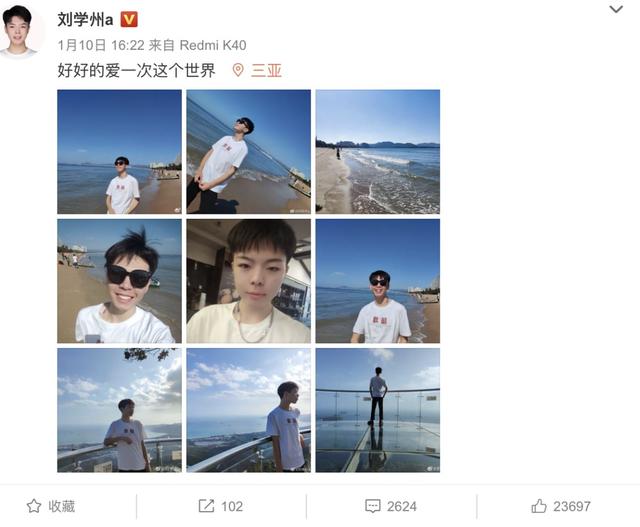View the side-profile photo by the railing
This screenshot has height=527, width=640.
pos(248,410)
